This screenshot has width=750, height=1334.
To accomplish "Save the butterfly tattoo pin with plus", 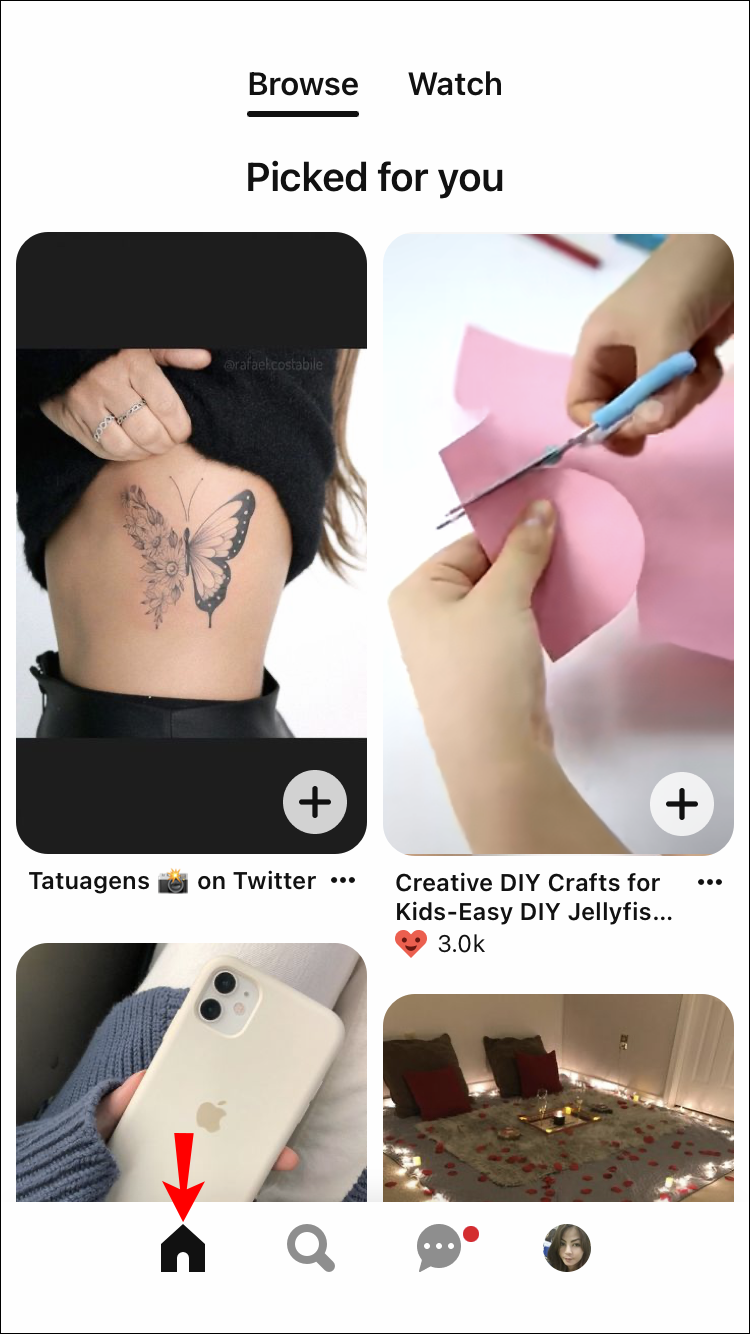I will pyautogui.click(x=315, y=802).
